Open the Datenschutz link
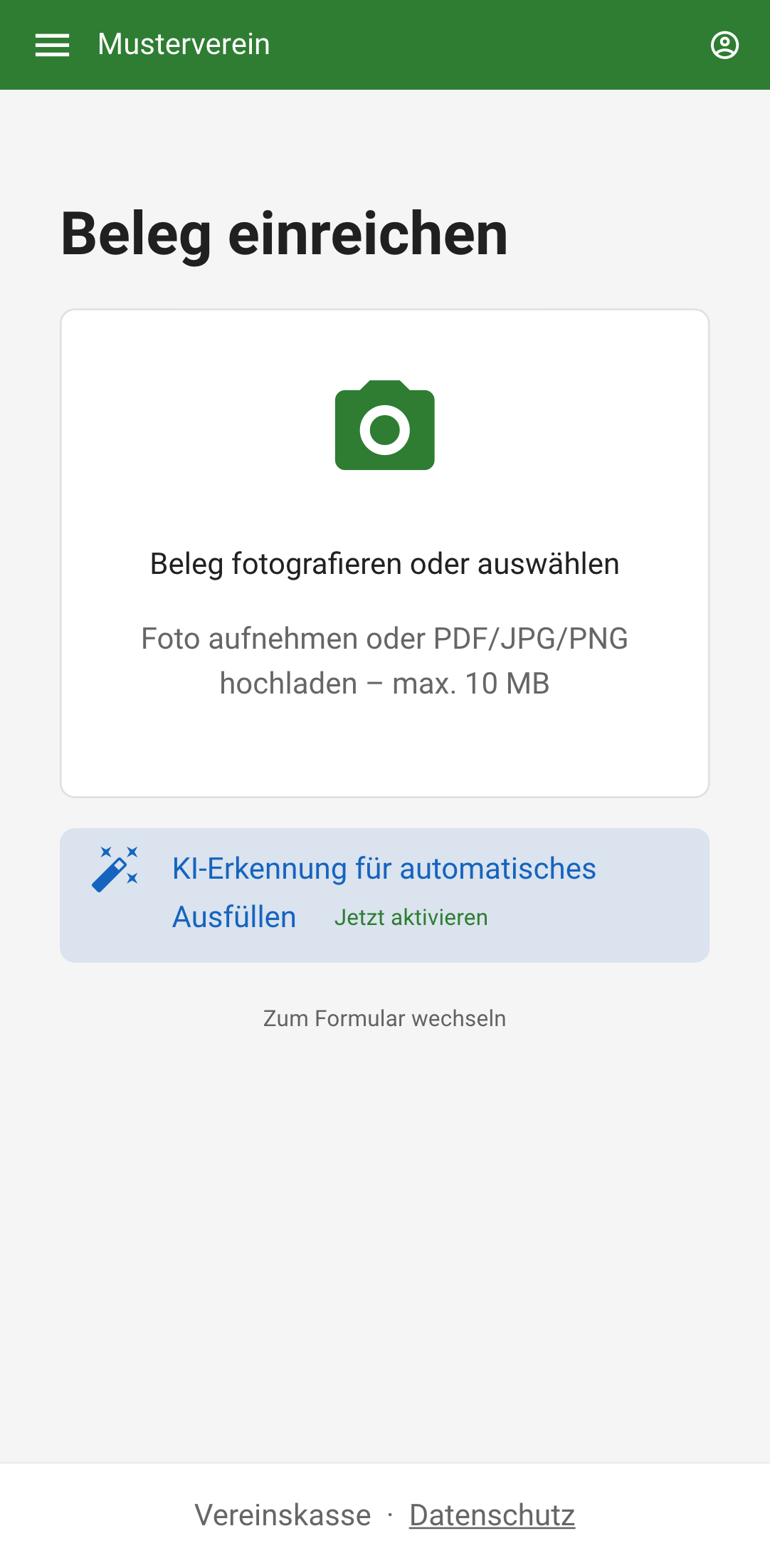 pyautogui.click(x=491, y=1515)
